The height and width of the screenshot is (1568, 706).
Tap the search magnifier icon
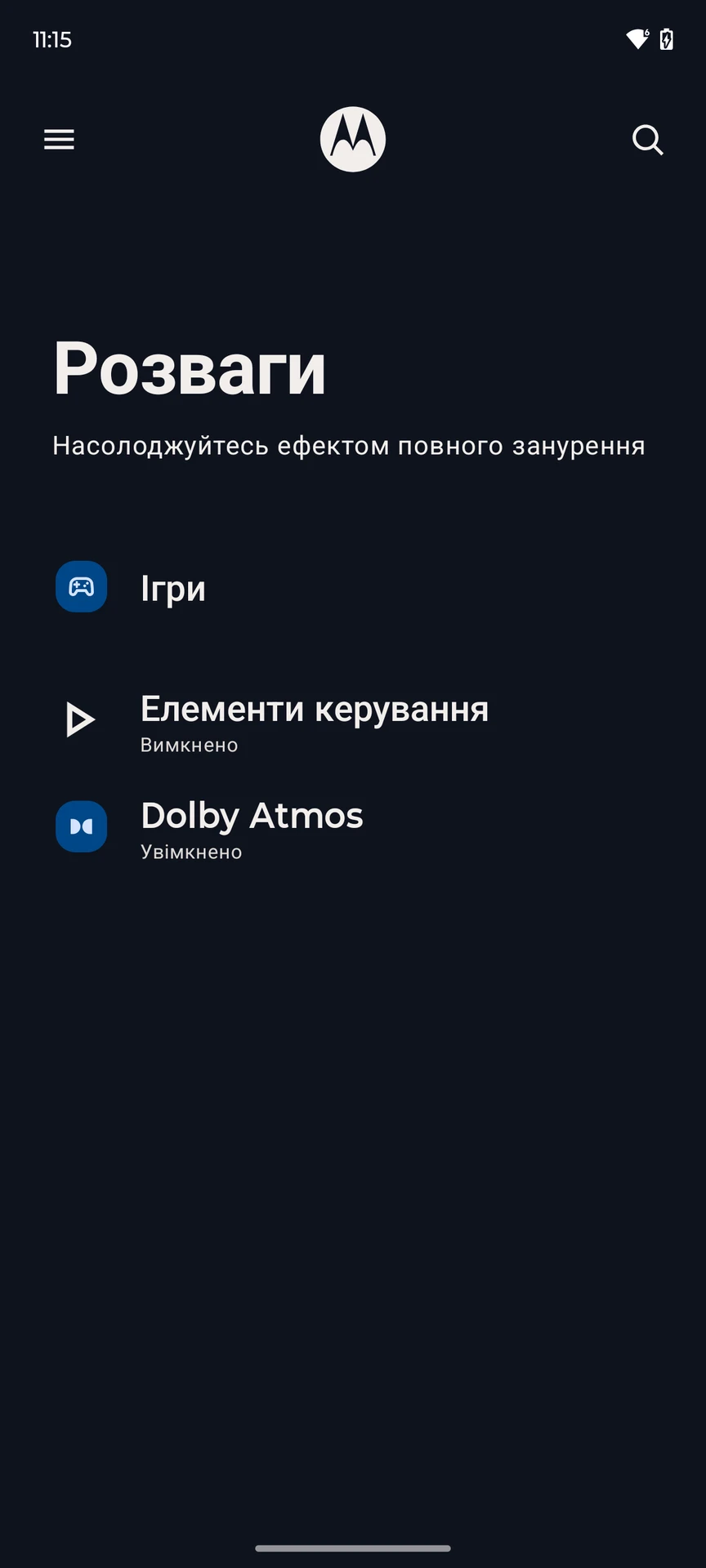[x=648, y=140]
